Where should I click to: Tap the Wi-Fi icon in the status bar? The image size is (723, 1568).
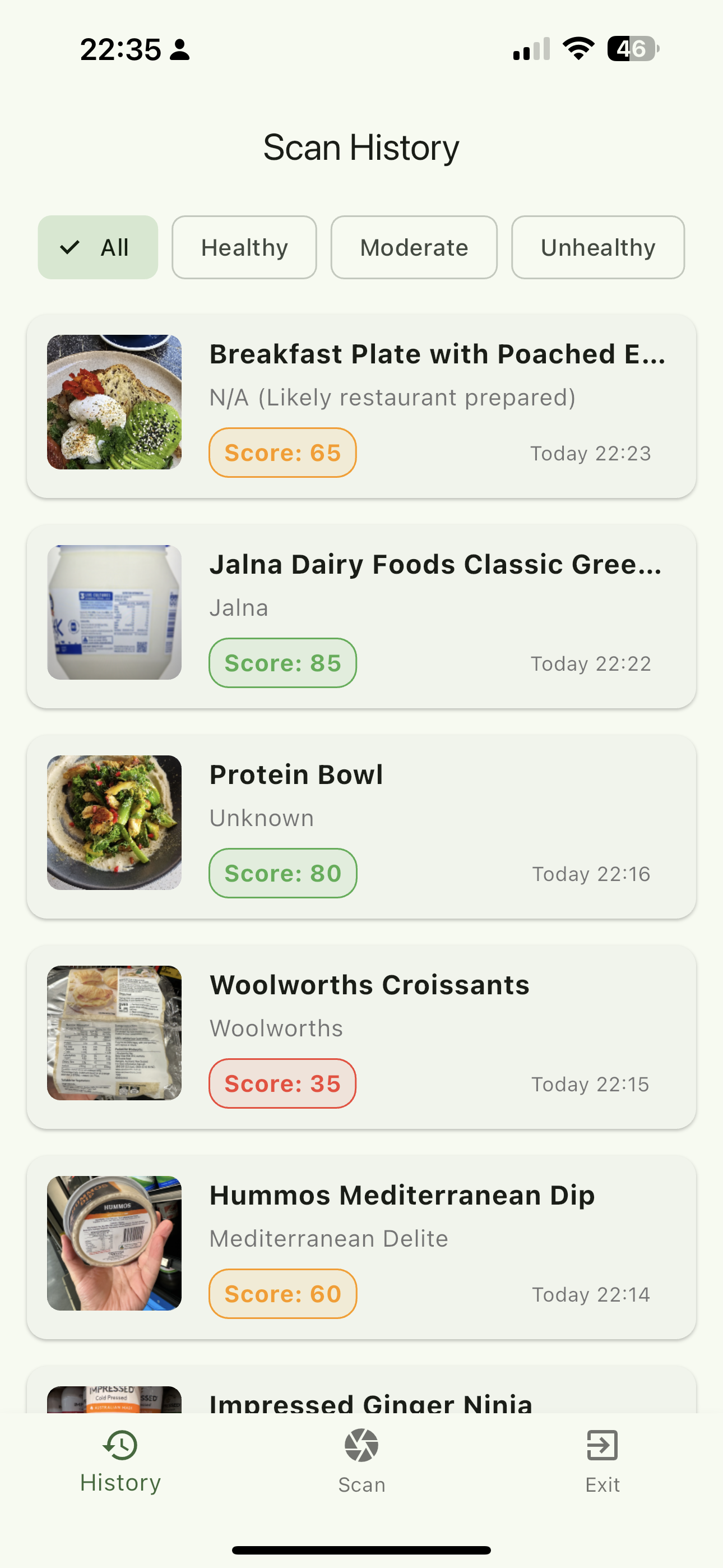click(x=577, y=50)
